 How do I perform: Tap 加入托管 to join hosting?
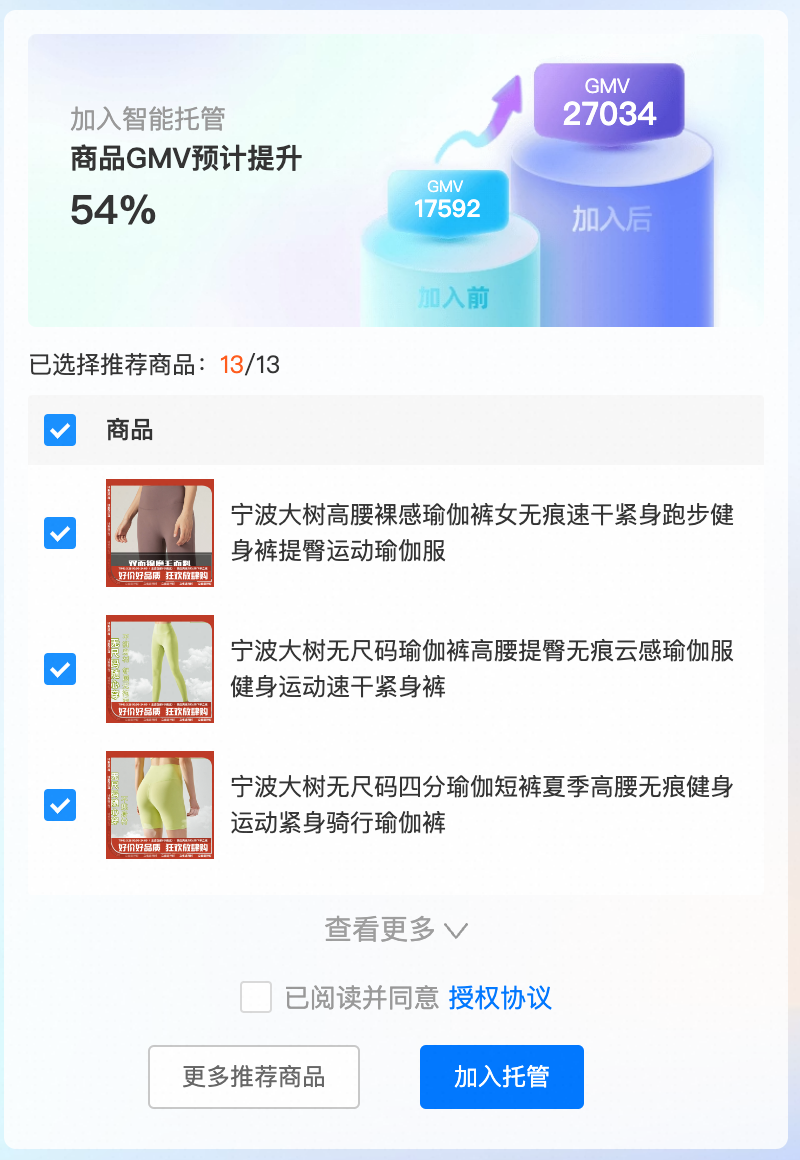(x=502, y=1077)
